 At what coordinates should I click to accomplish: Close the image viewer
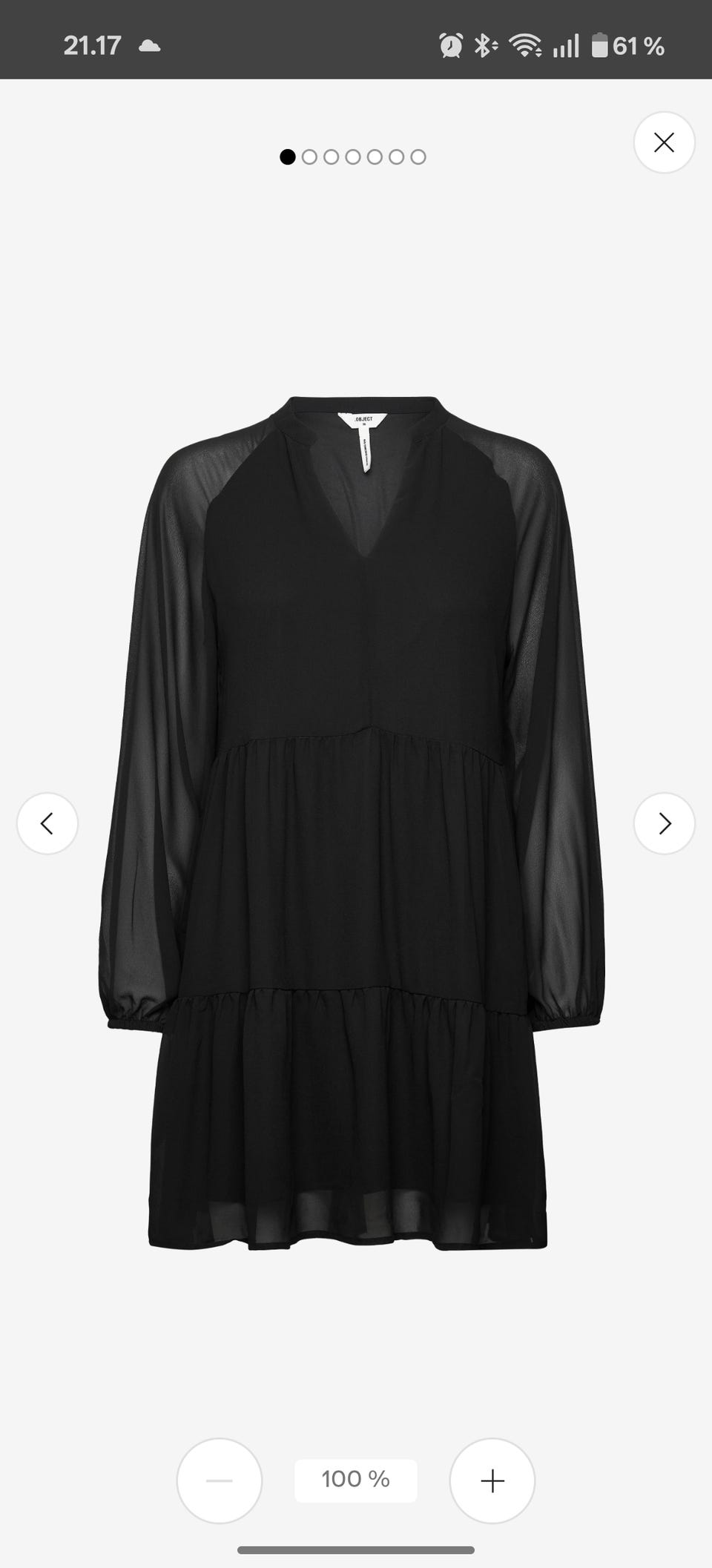coord(664,142)
